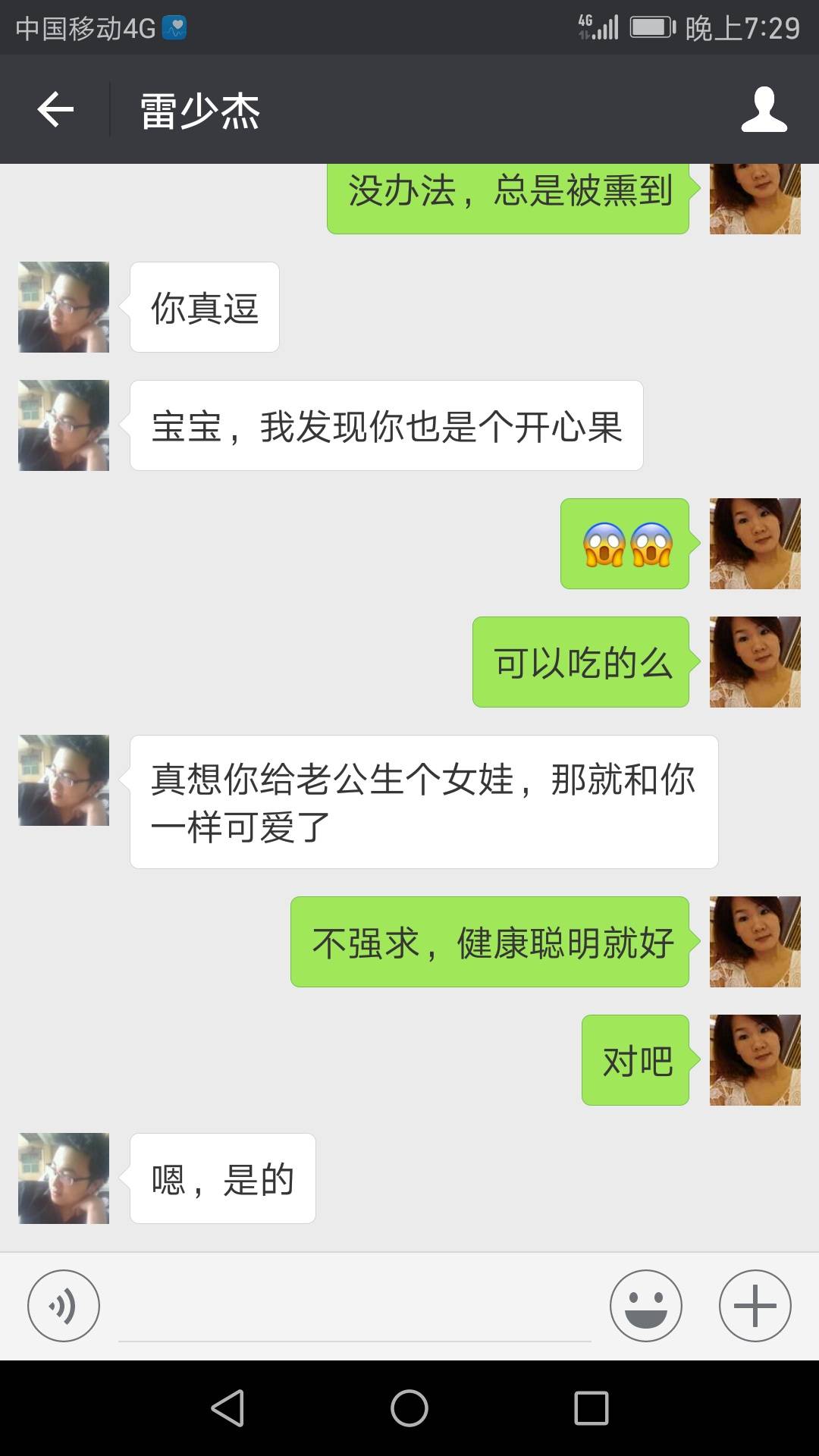Tap the avatar beside 可以吃的么
Image resolution: width=819 pixels, height=1456 pixels.
click(755, 662)
